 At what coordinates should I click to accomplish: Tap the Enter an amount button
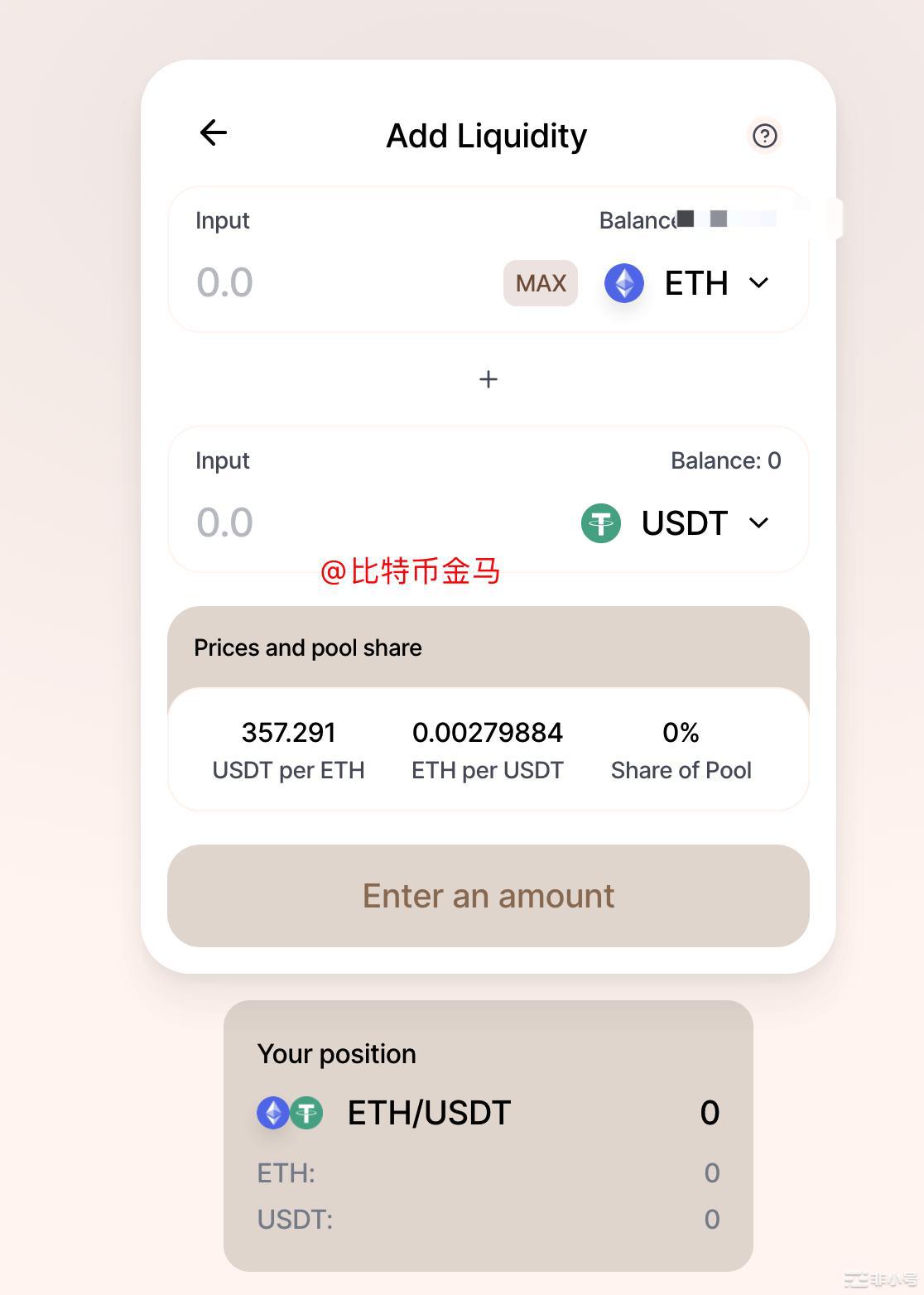point(488,896)
